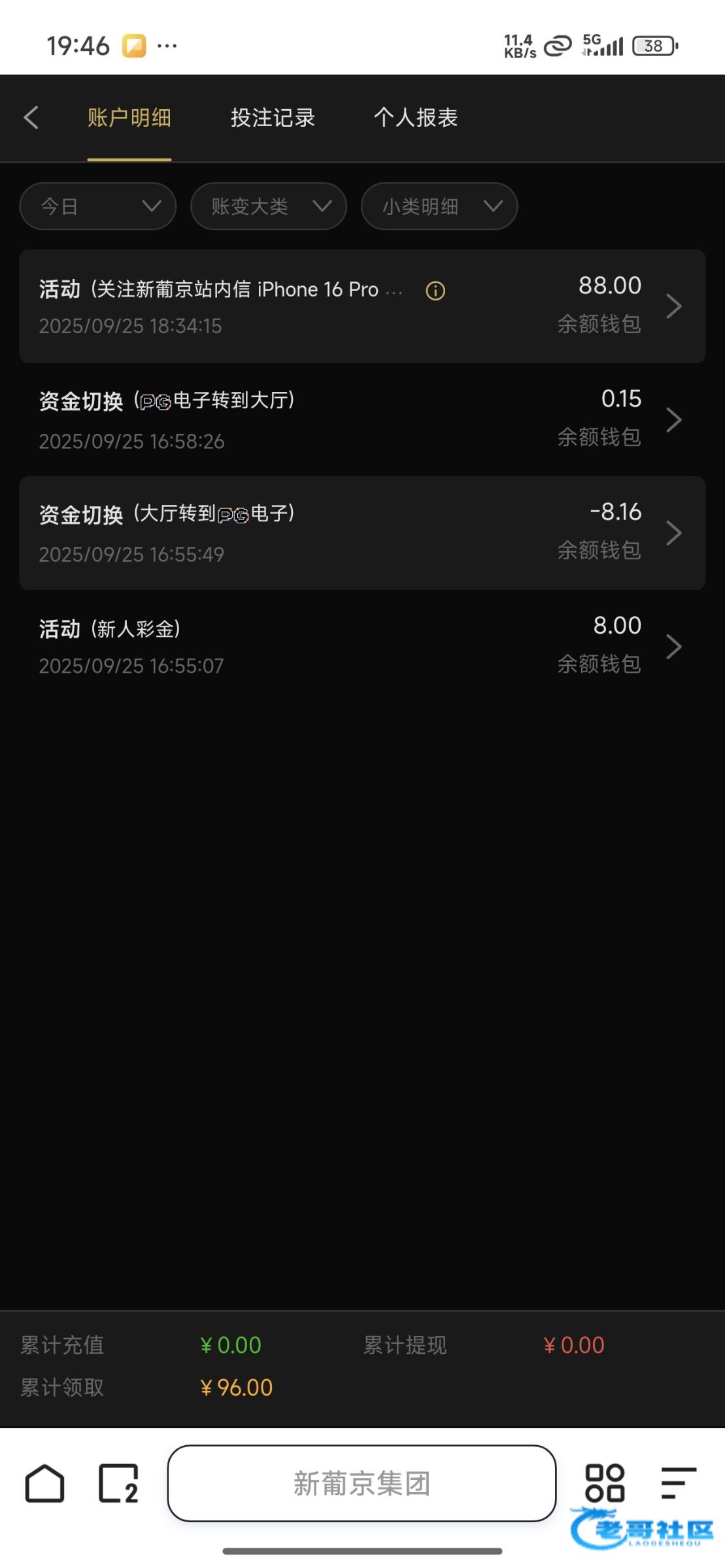Tap the browser home button
This screenshot has height=1568, width=725.
tap(45, 1484)
